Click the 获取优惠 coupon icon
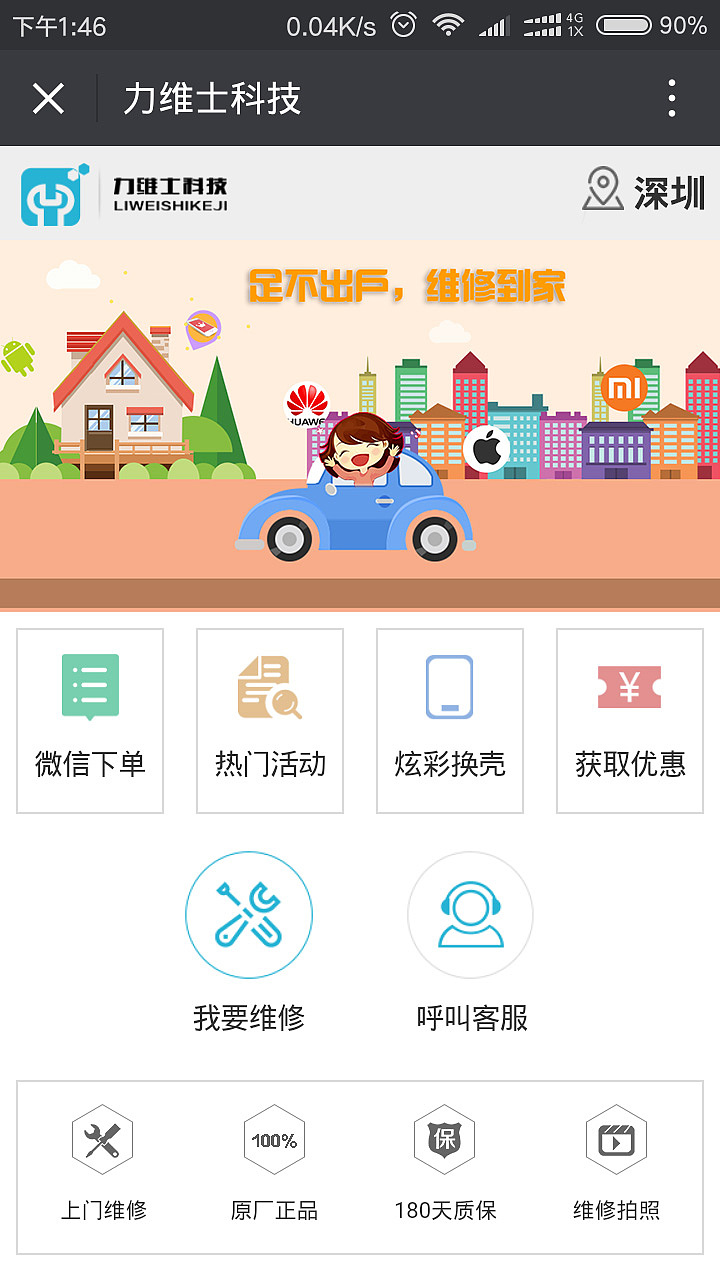Screen dimensions: 720x1280 pos(629,687)
